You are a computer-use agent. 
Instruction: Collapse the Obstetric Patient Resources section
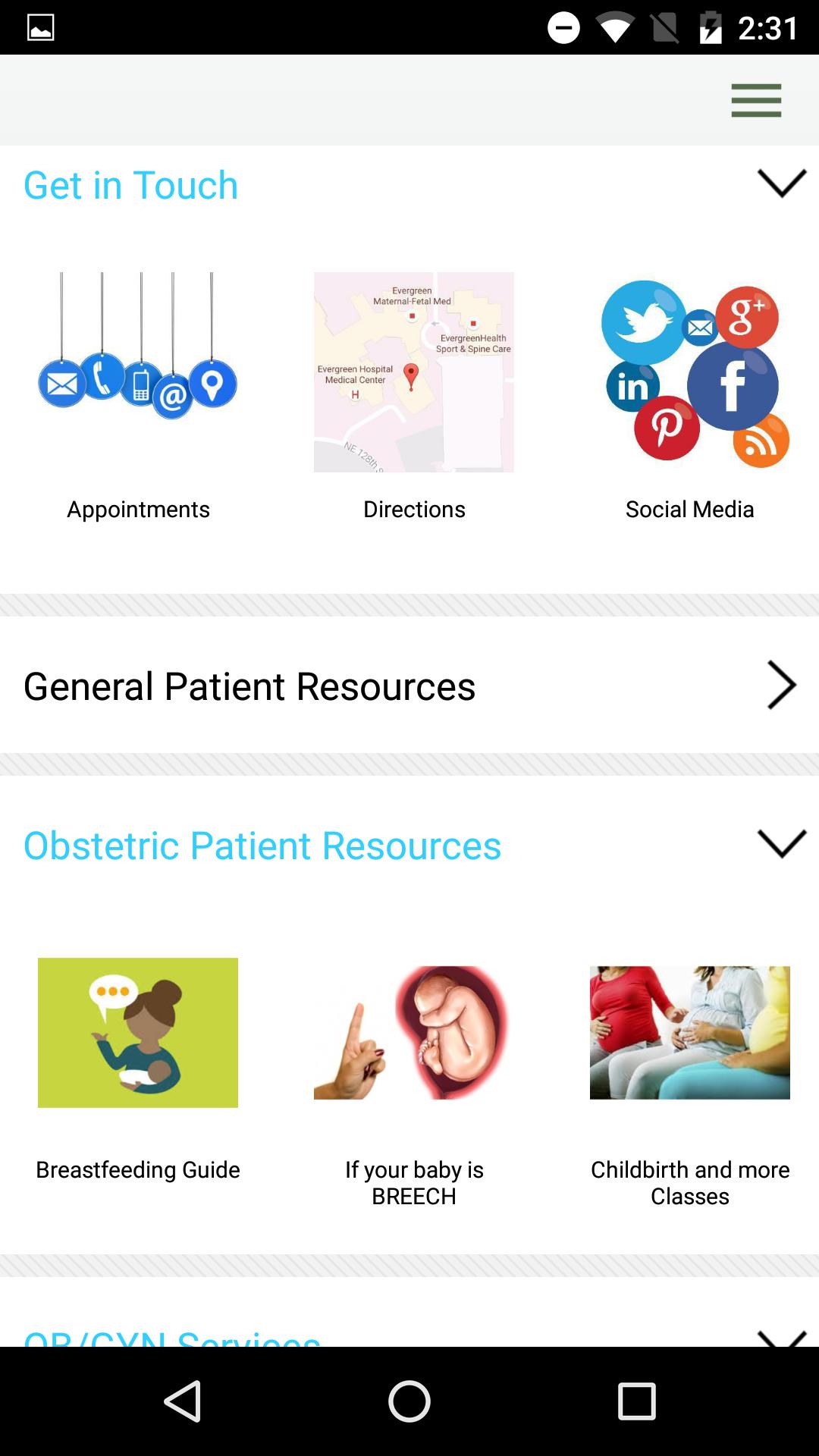pyautogui.click(x=781, y=844)
